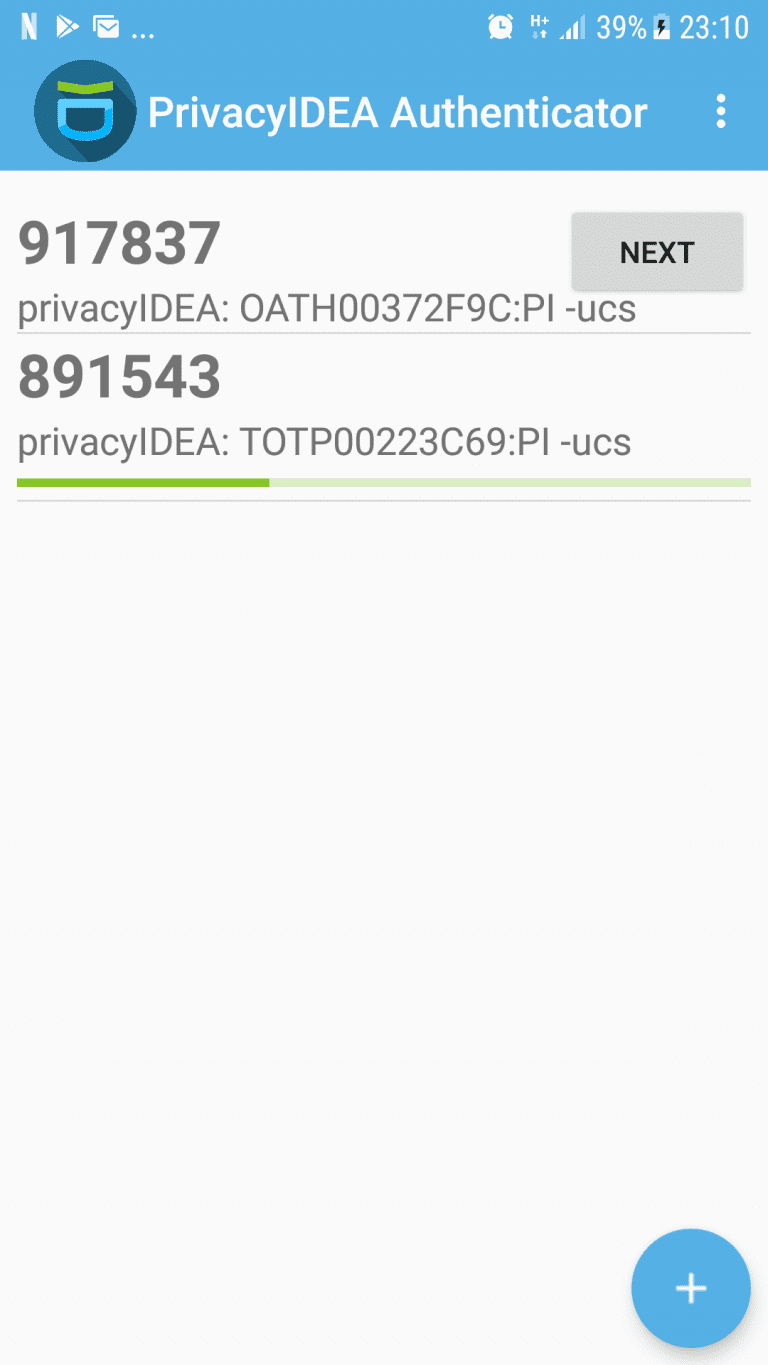The height and width of the screenshot is (1365, 768).
Task: Tap the H+ network indicator icon
Action: [x=537, y=27]
